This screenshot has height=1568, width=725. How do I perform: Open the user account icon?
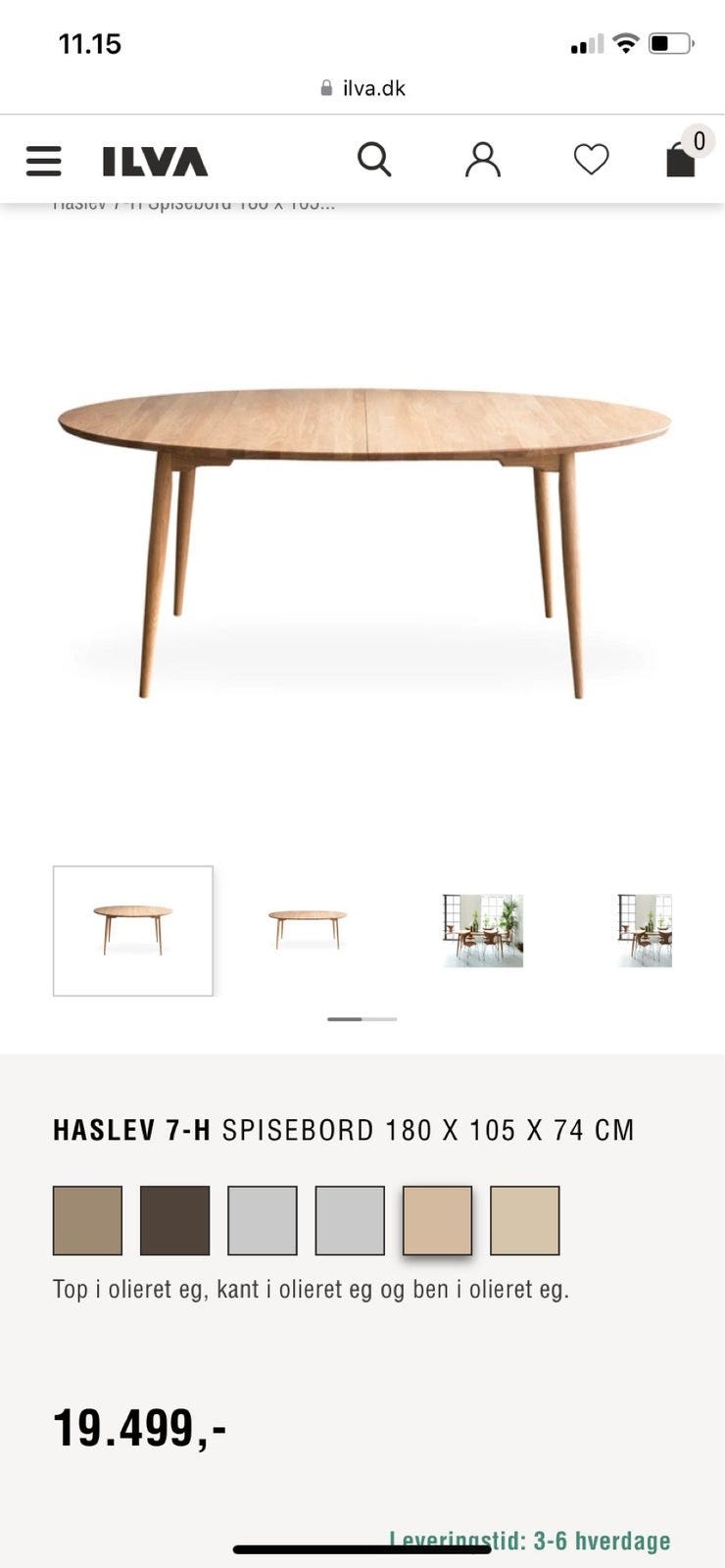tap(483, 159)
